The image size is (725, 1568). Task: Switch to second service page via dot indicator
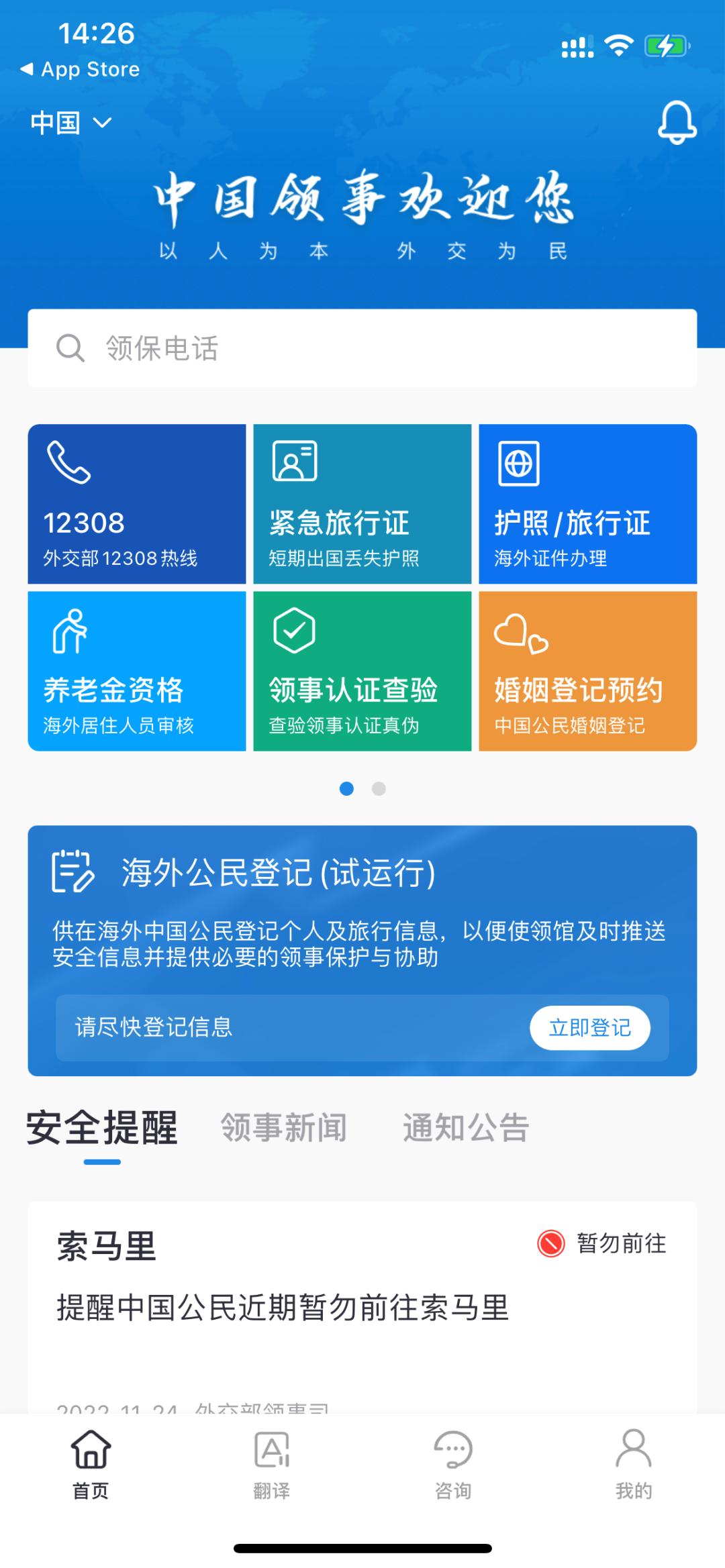coord(377,790)
